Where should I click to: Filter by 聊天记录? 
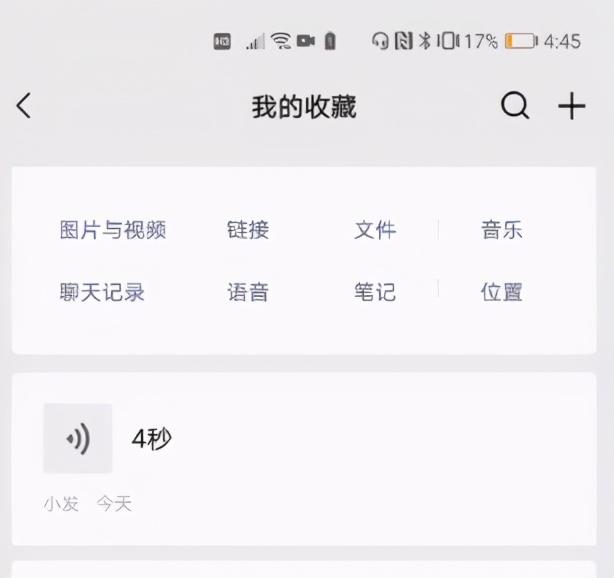[x=102, y=292]
